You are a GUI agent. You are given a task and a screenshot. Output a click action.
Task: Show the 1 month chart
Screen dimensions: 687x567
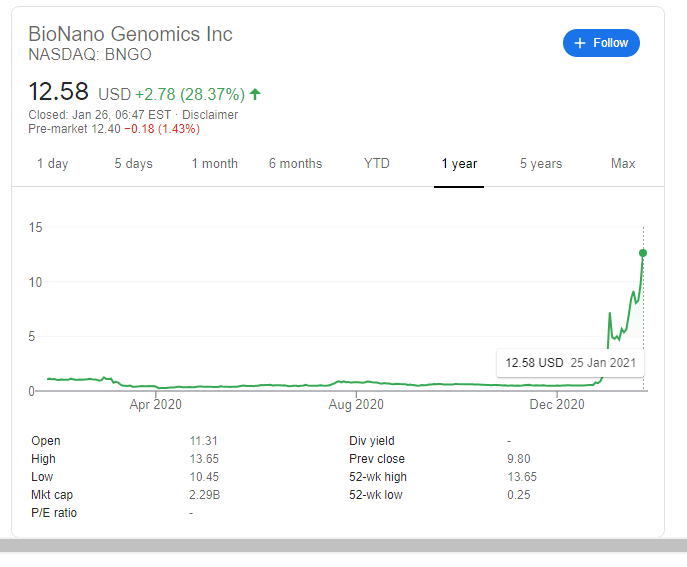(x=215, y=164)
